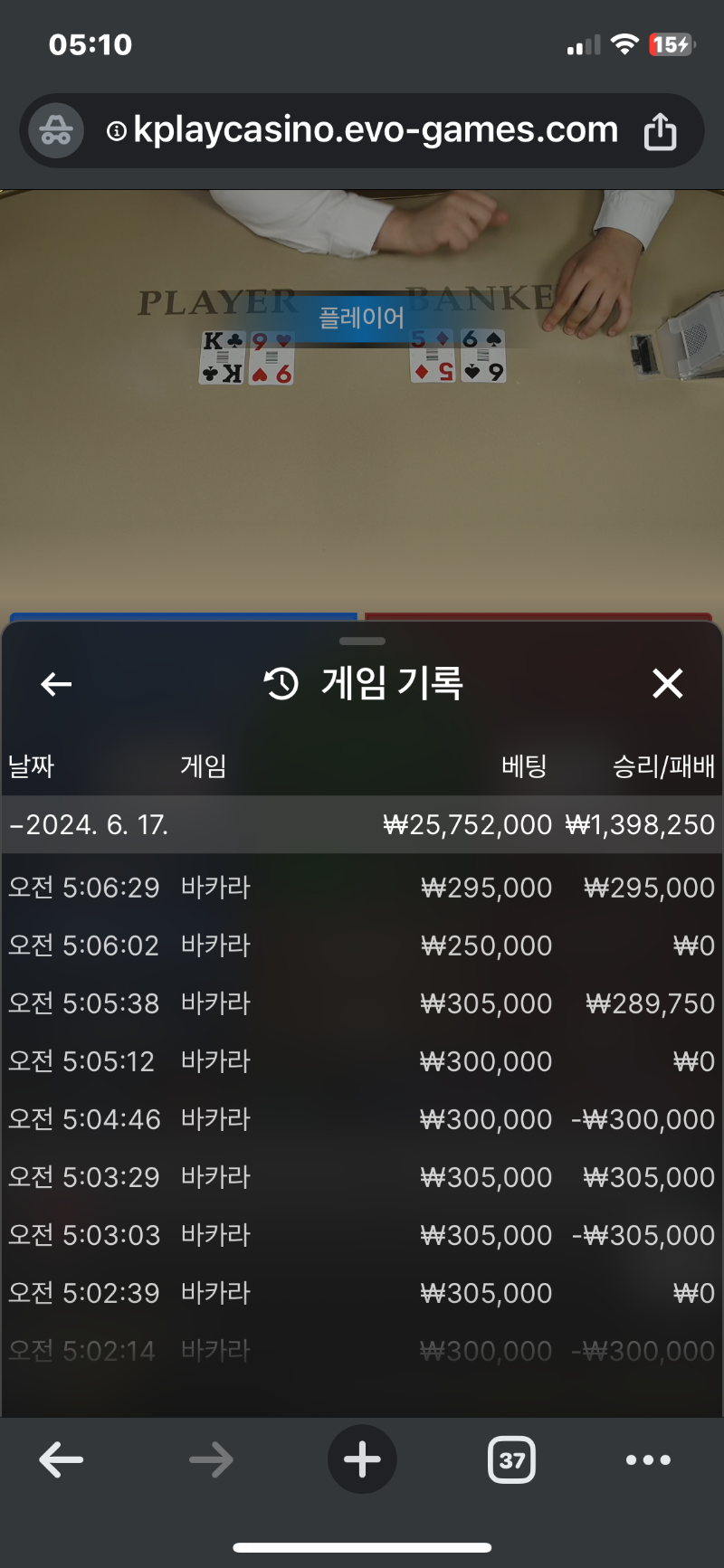Screen dimensions: 724x1568
Task: Open a new browser tab
Action: pos(362,1459)
